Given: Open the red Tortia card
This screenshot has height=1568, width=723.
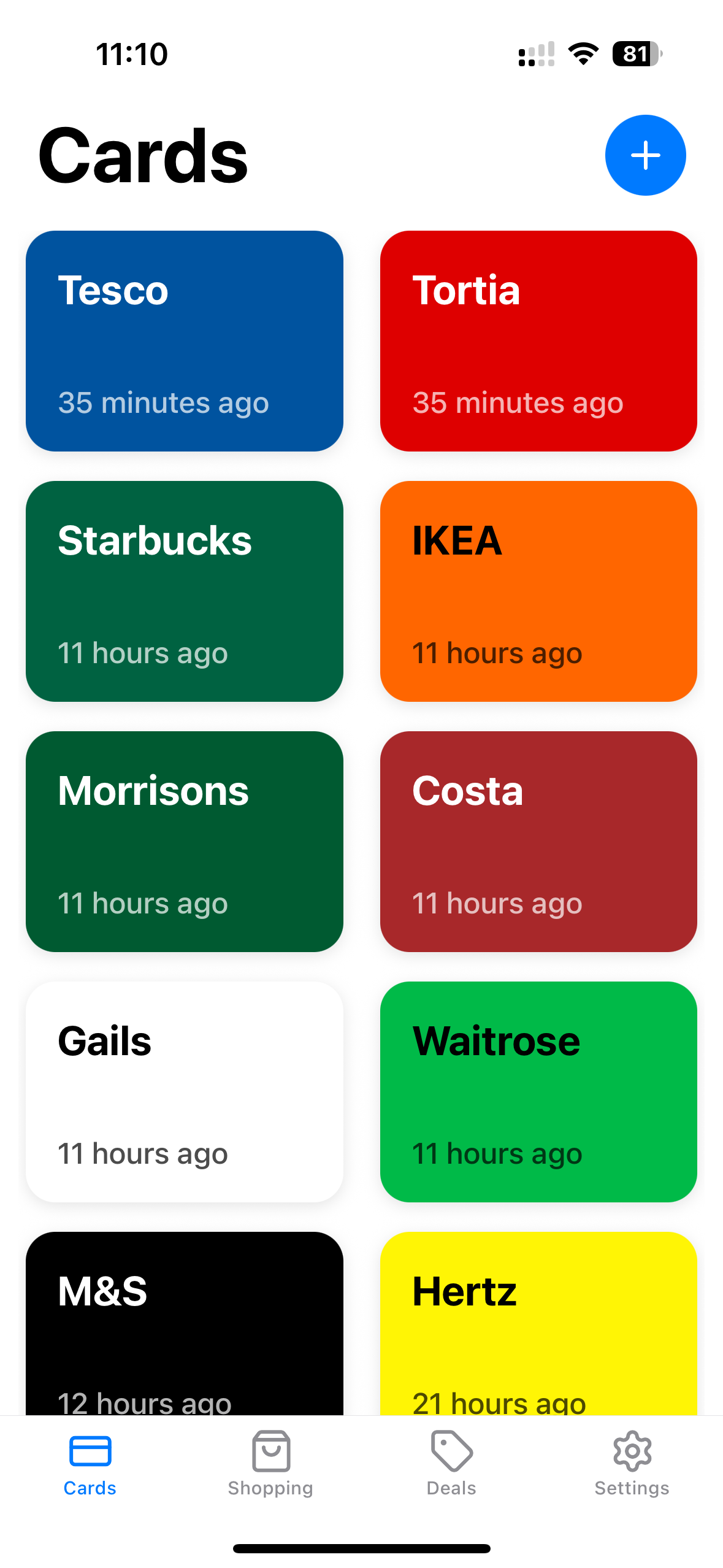Looking at the screenshot, I should (x=538, y=342).
